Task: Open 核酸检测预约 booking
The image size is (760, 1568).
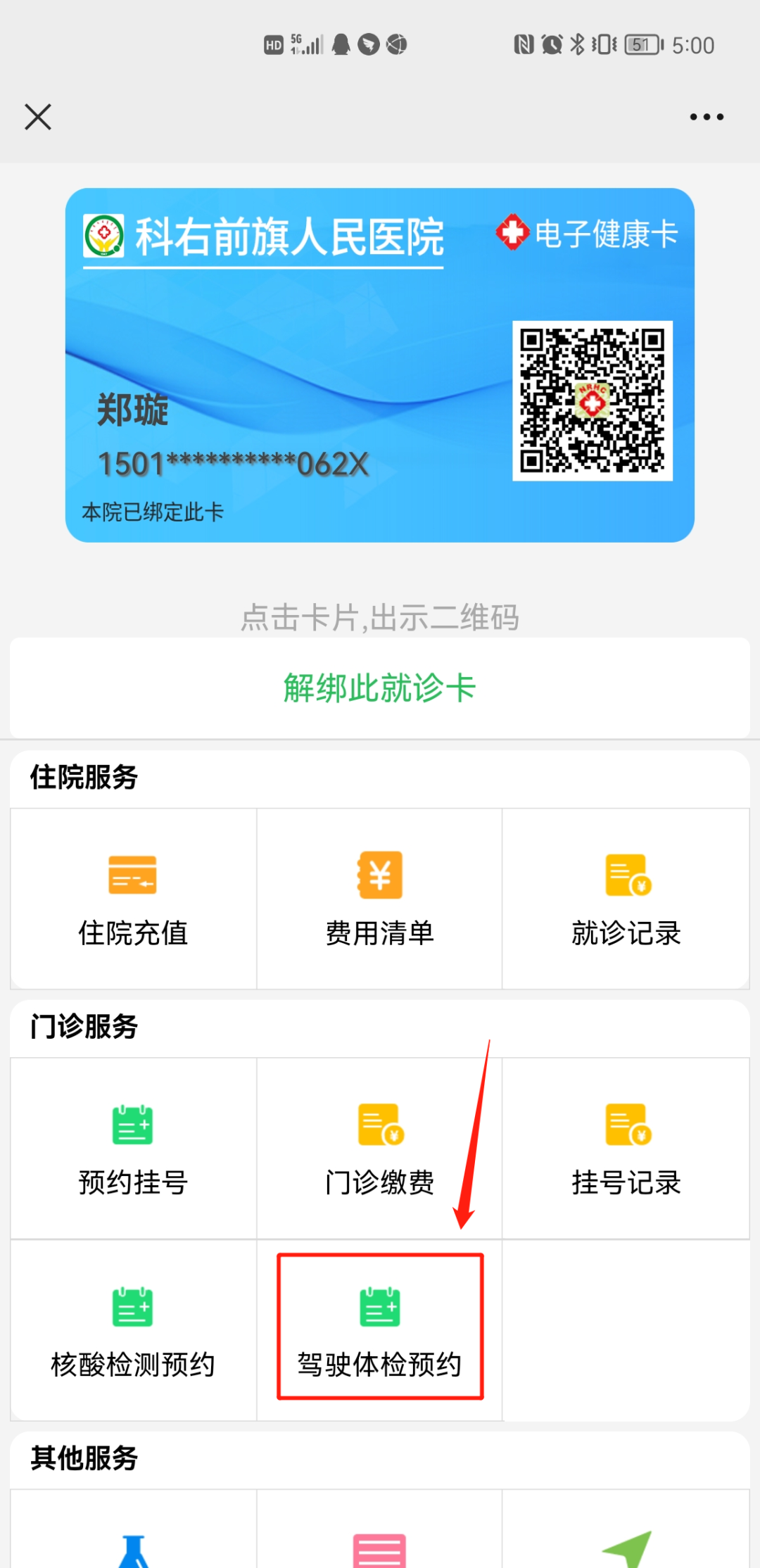Action: point(133,1330)
